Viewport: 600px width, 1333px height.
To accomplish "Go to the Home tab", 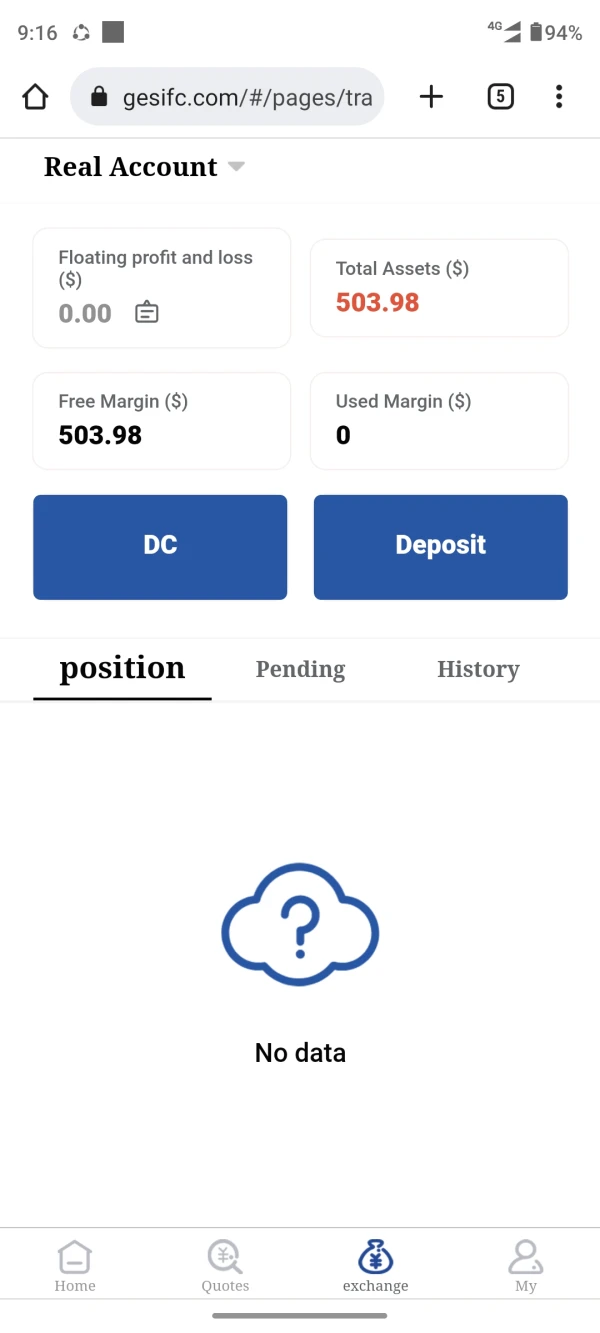I will point(75,1266).
